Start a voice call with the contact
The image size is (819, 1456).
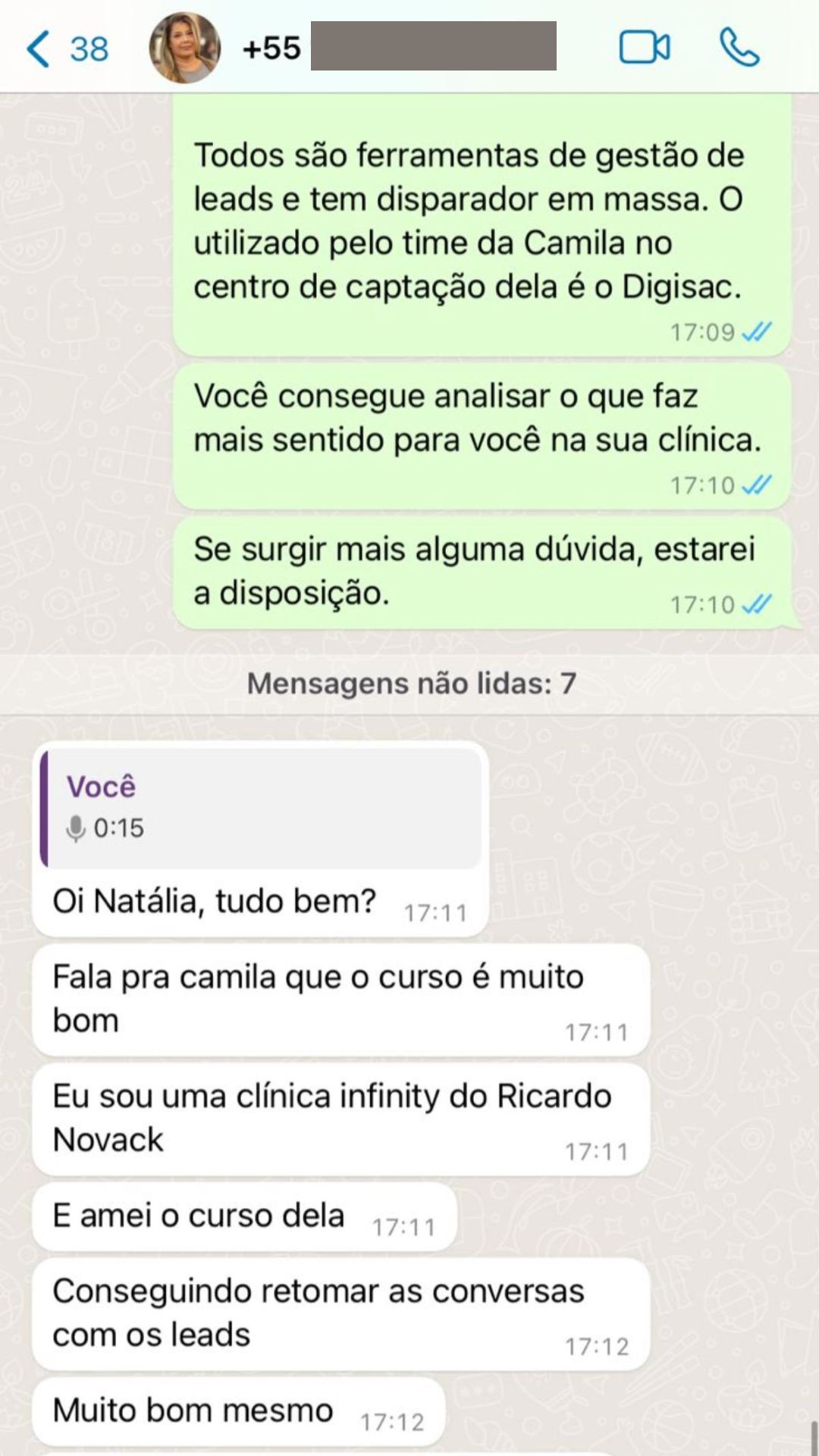(740, 47)
